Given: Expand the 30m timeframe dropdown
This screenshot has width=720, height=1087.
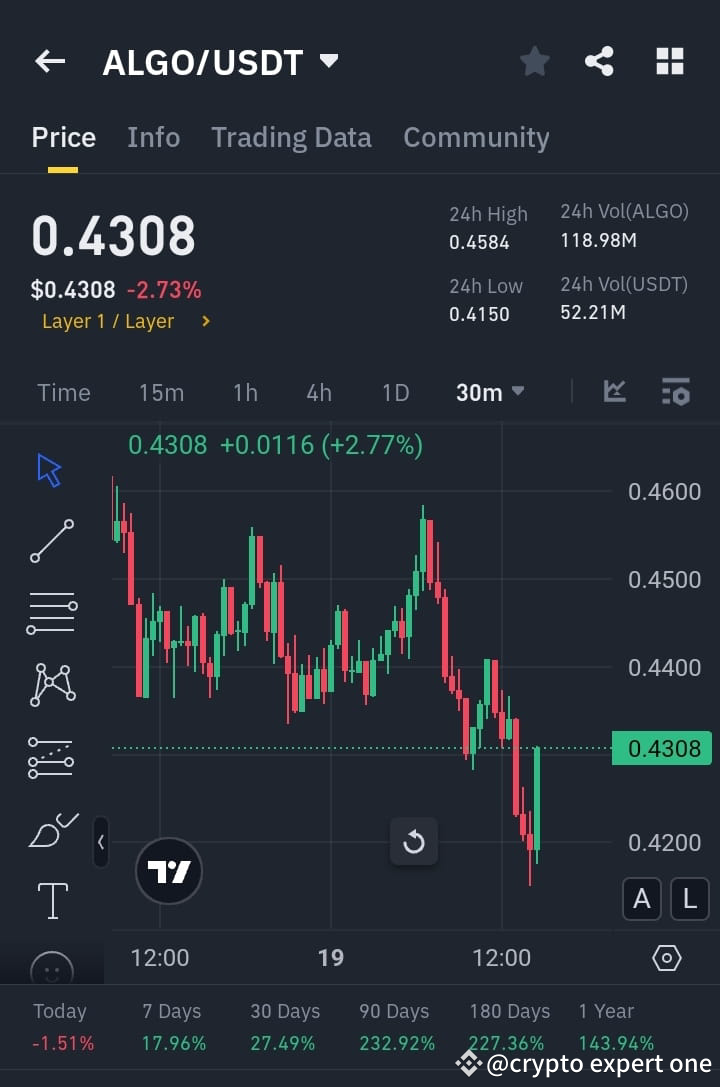Looking at the screenshot, I should coord(489,392).
